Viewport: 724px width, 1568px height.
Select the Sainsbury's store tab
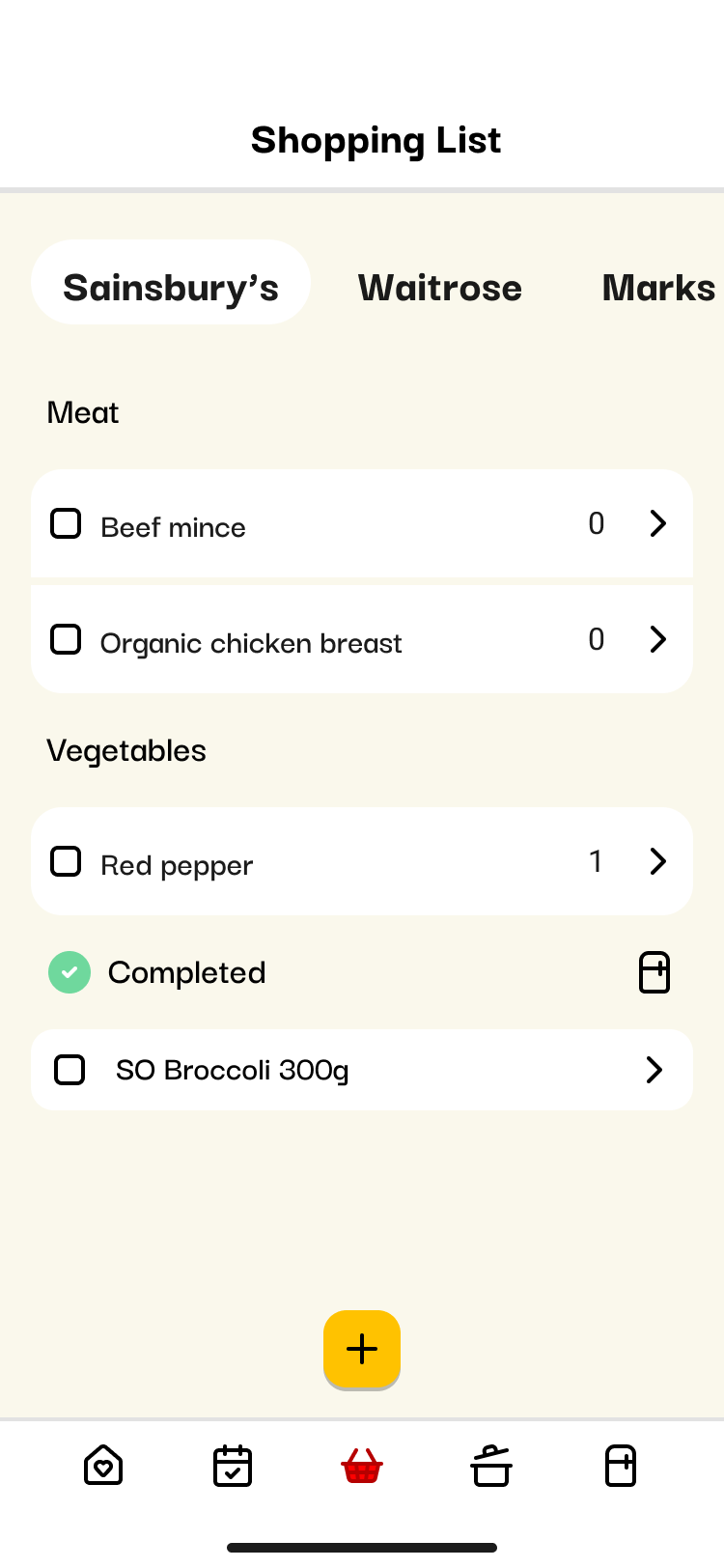[170, 284]
